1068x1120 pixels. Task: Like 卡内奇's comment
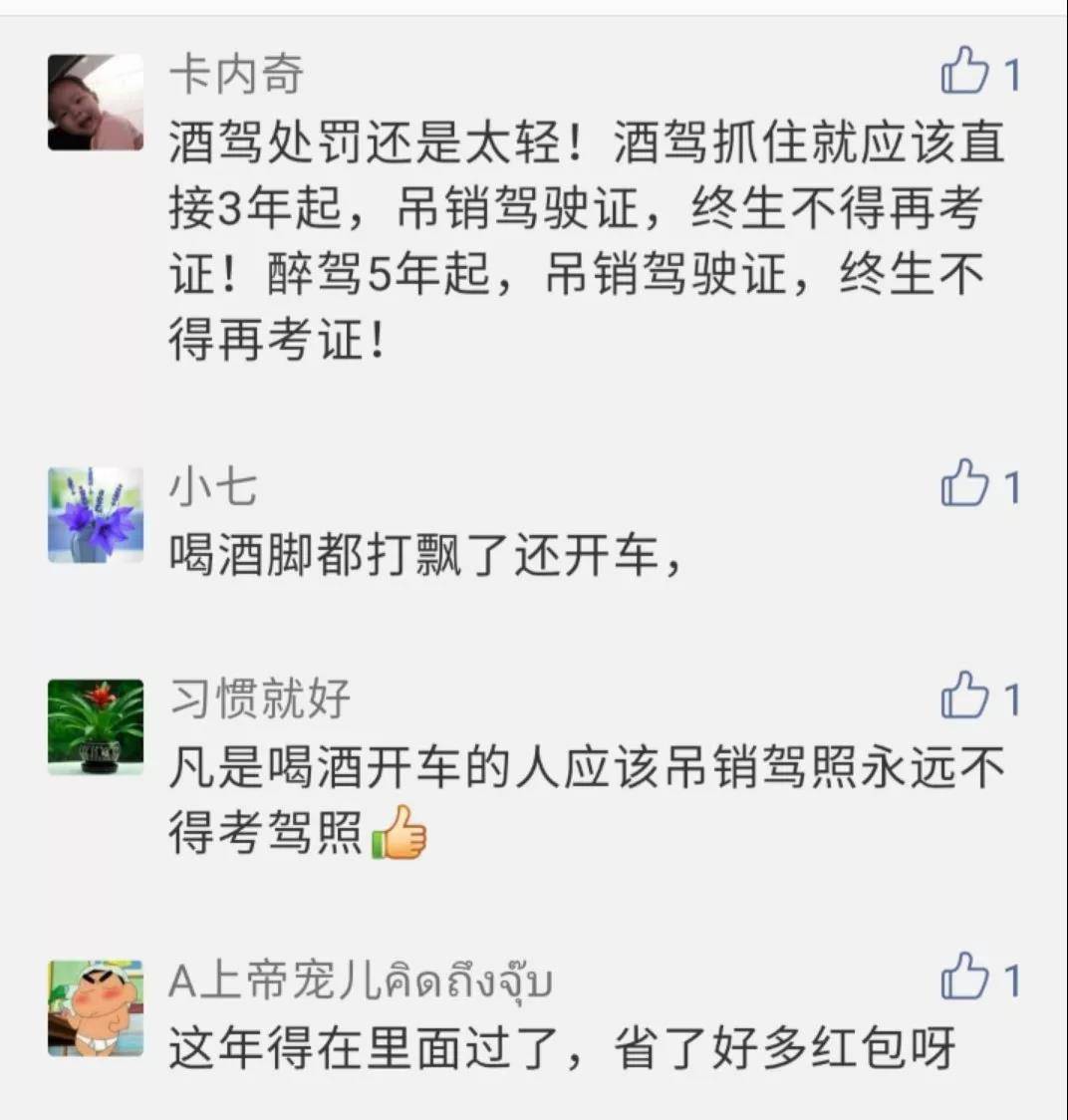click(964, 74)
